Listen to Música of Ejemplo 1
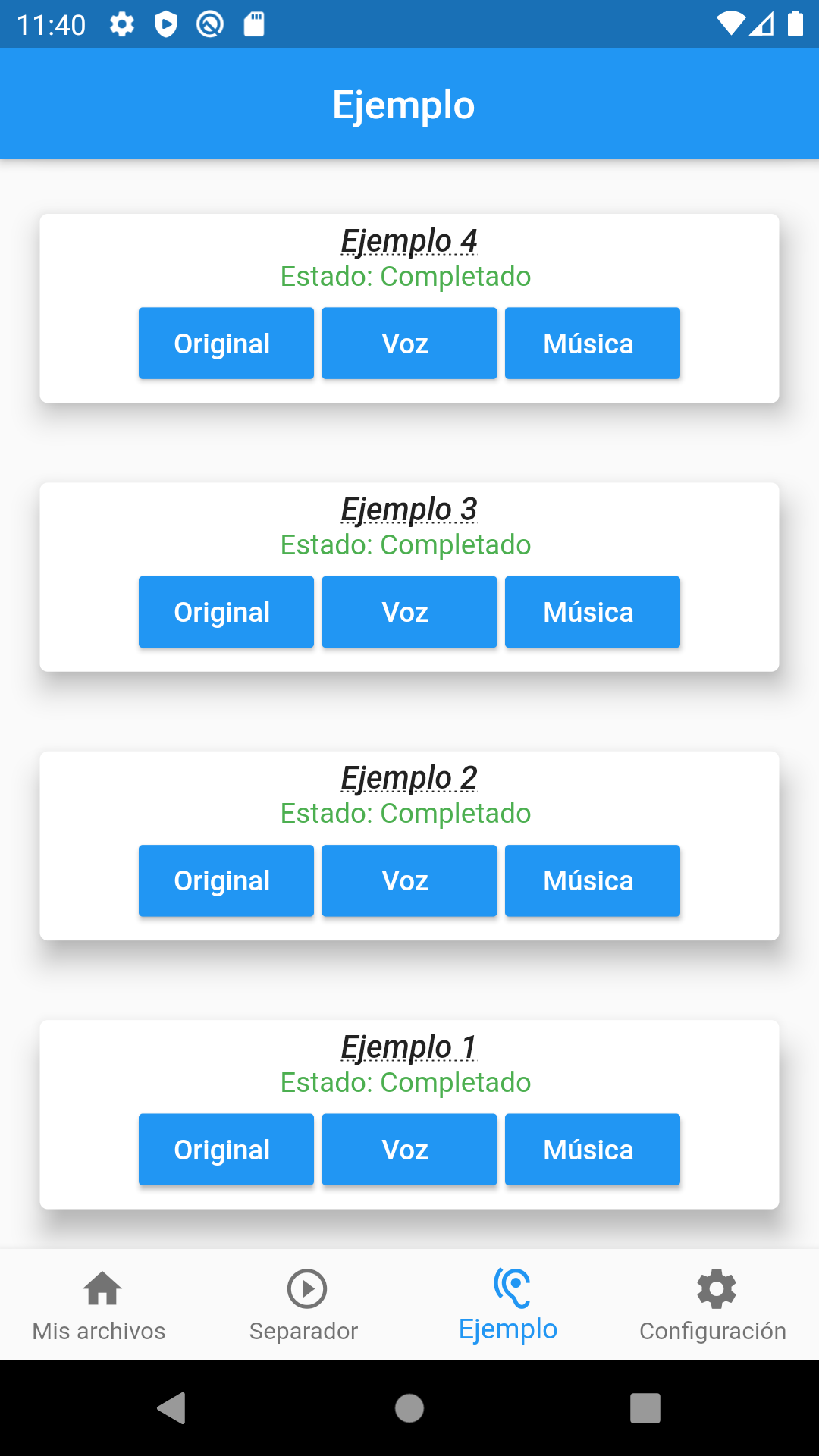The image size is (819, 1456). pos(592,1150)
